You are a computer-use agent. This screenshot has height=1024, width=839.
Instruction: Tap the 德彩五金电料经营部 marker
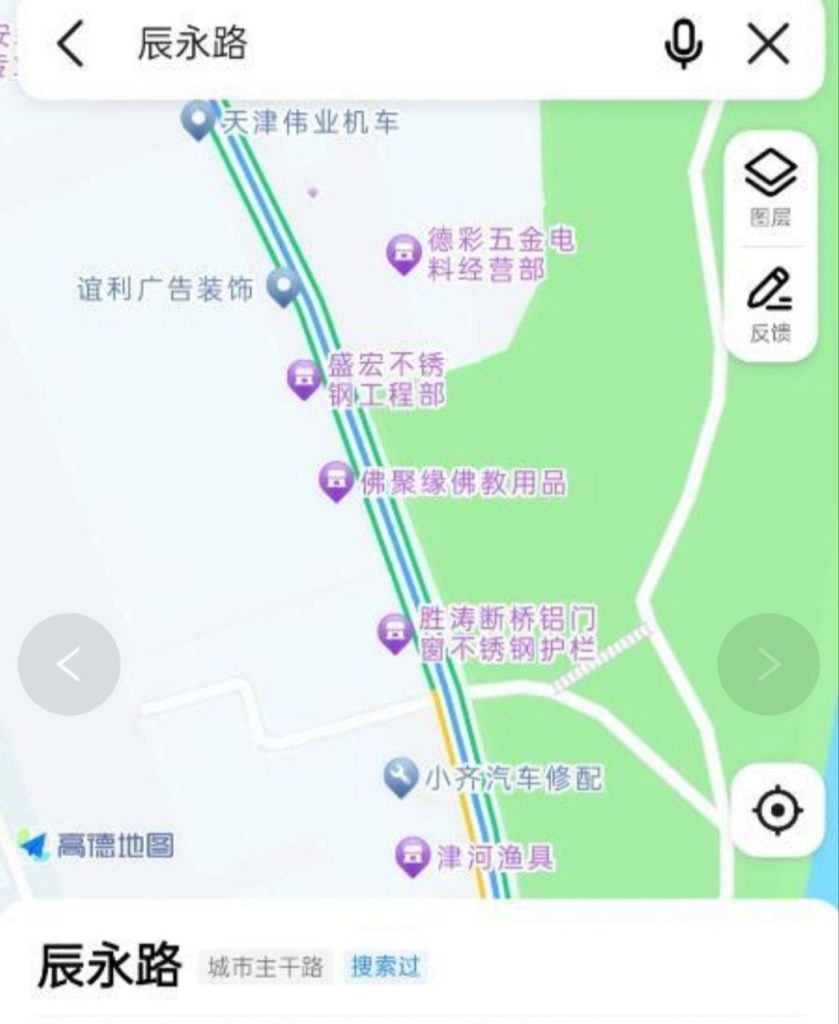coord(402,251)
